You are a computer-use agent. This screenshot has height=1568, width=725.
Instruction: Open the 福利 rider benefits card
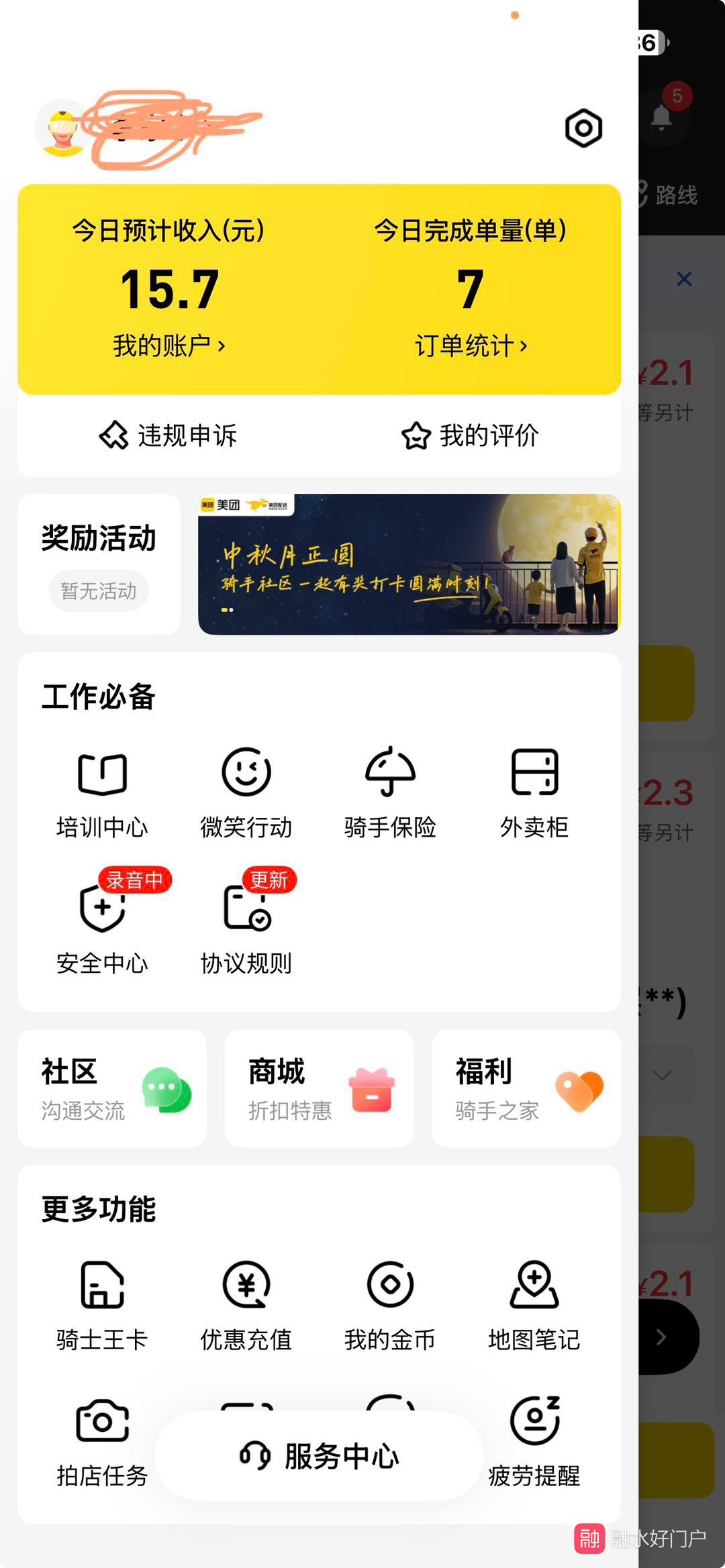click(x=526, y=1088)
